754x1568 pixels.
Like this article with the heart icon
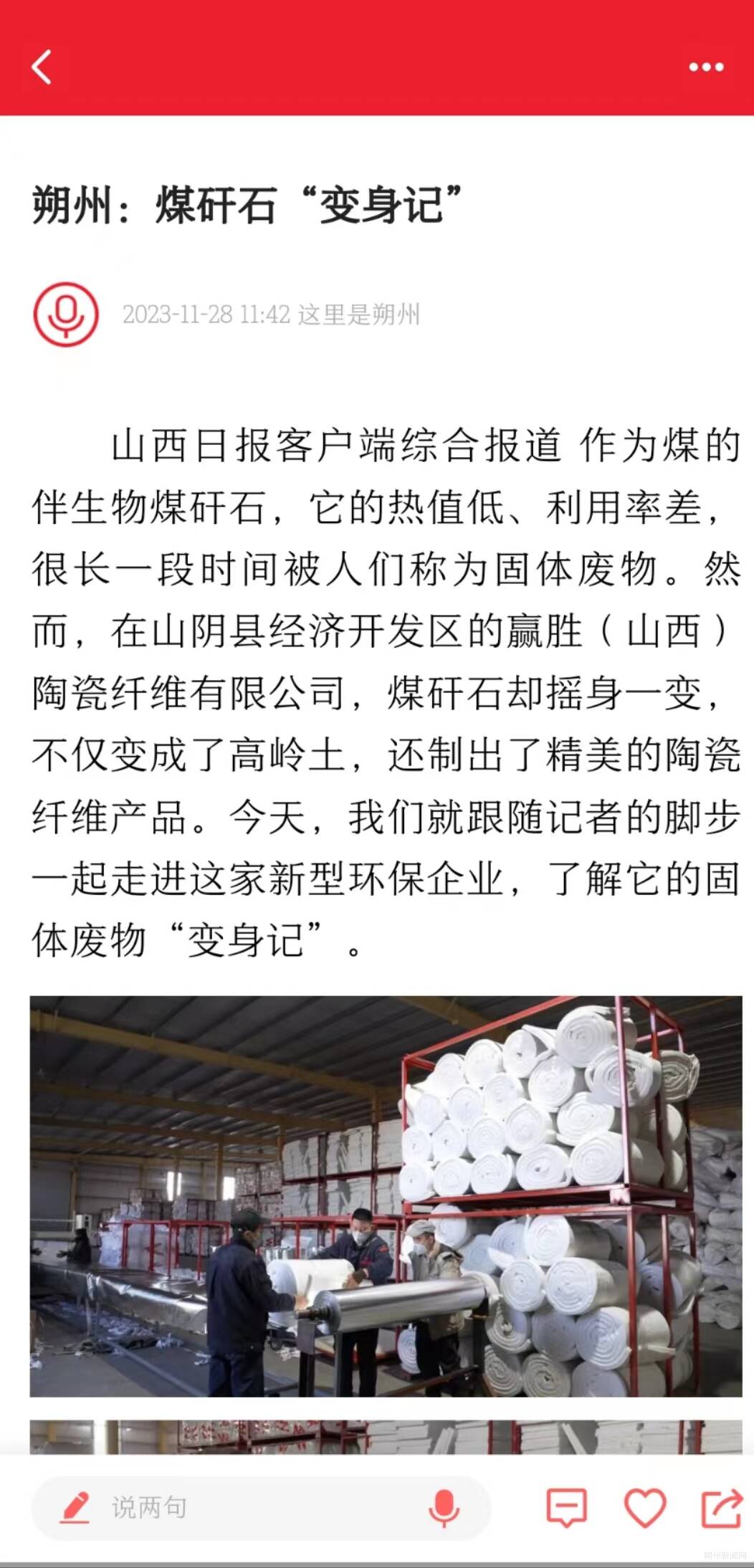click(645, 1508)
